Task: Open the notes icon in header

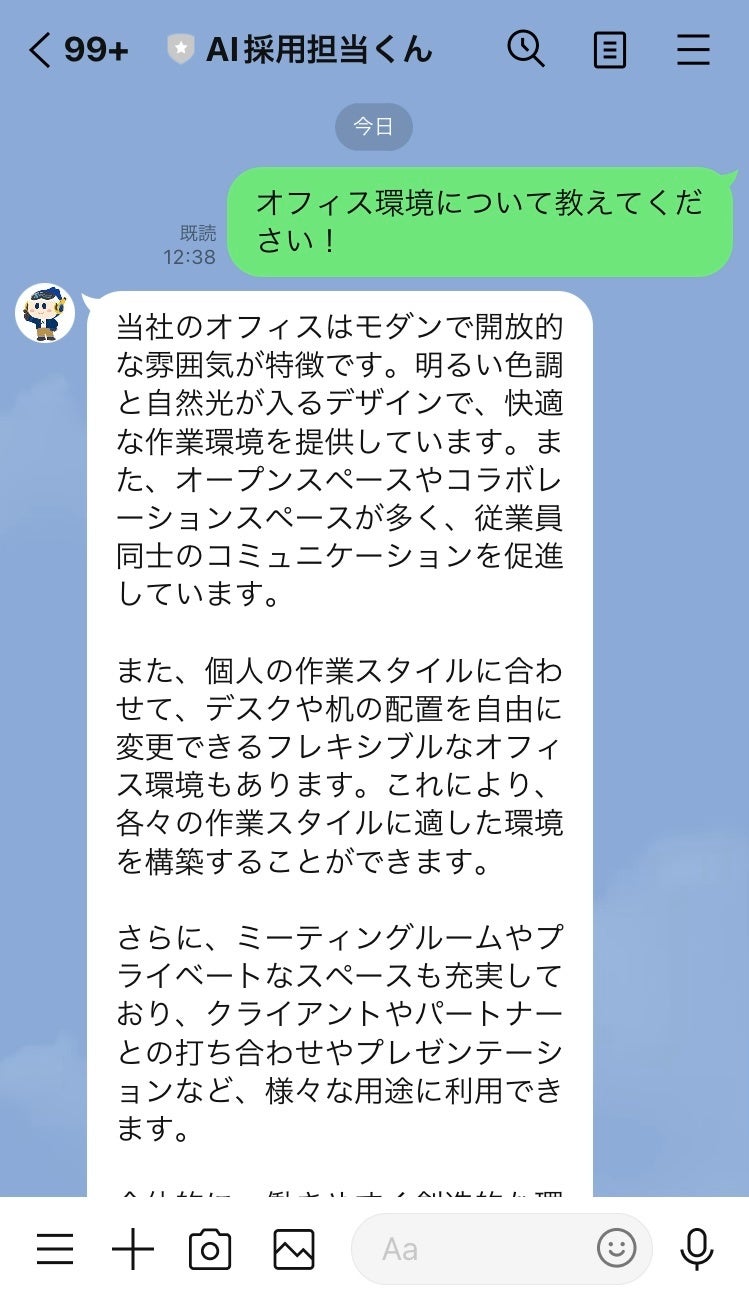Action: (610, 50)
